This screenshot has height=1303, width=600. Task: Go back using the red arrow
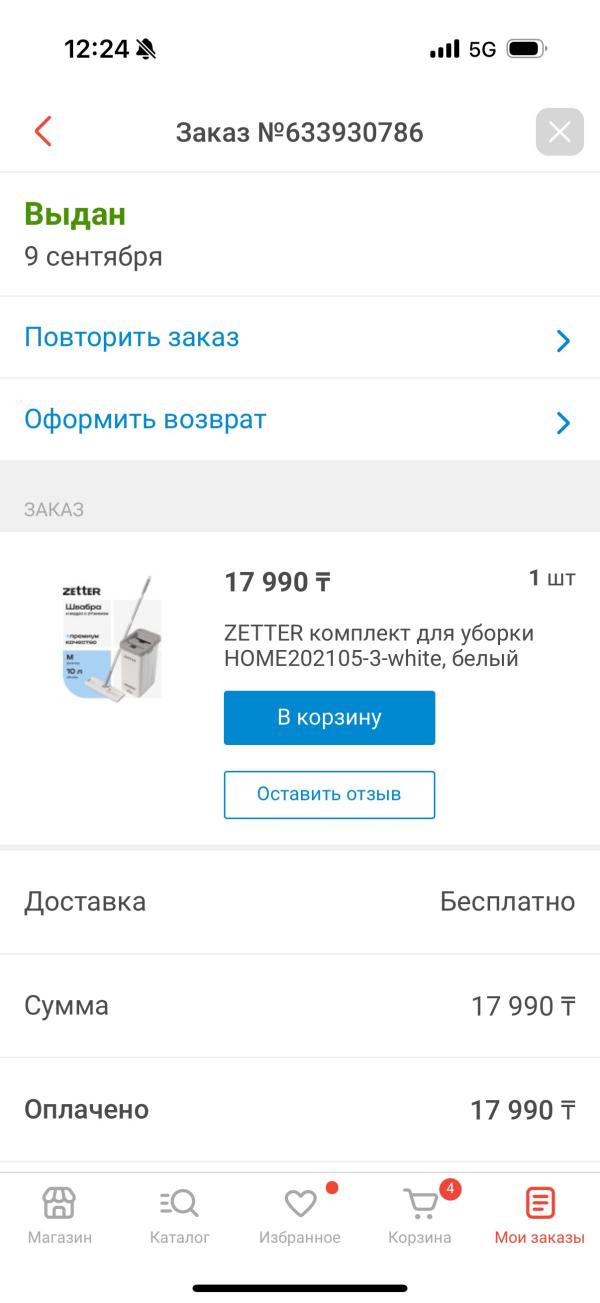point(42,132)
